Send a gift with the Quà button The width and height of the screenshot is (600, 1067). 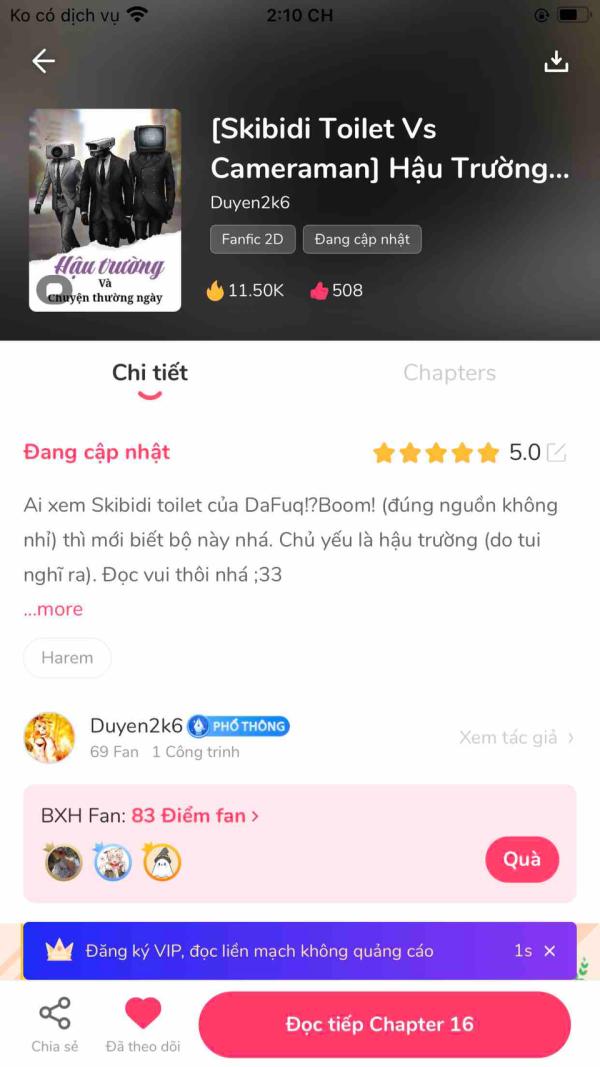pyautogui.click(x=522, y=859)
